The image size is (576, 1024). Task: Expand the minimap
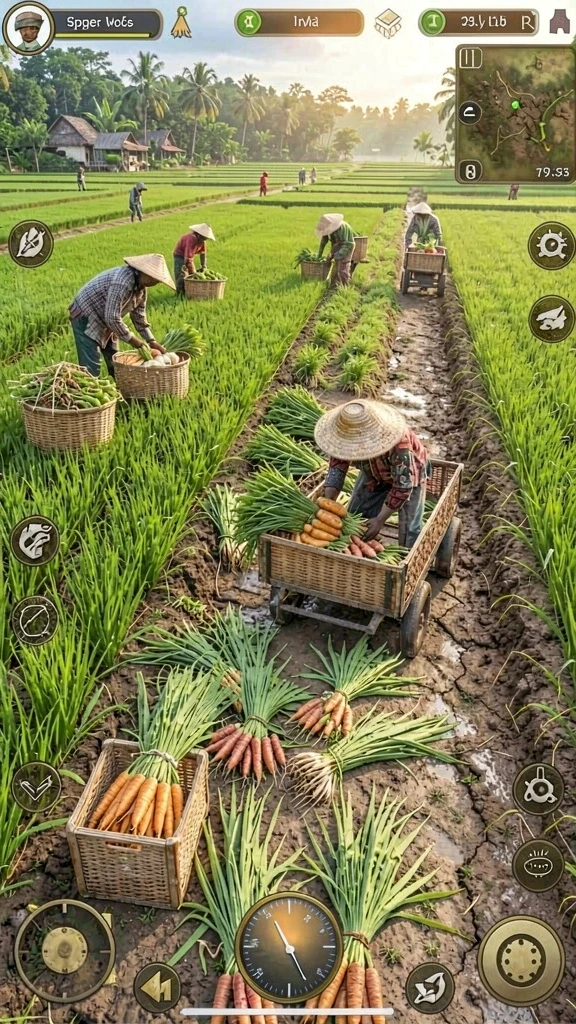(x=515, y=114)
